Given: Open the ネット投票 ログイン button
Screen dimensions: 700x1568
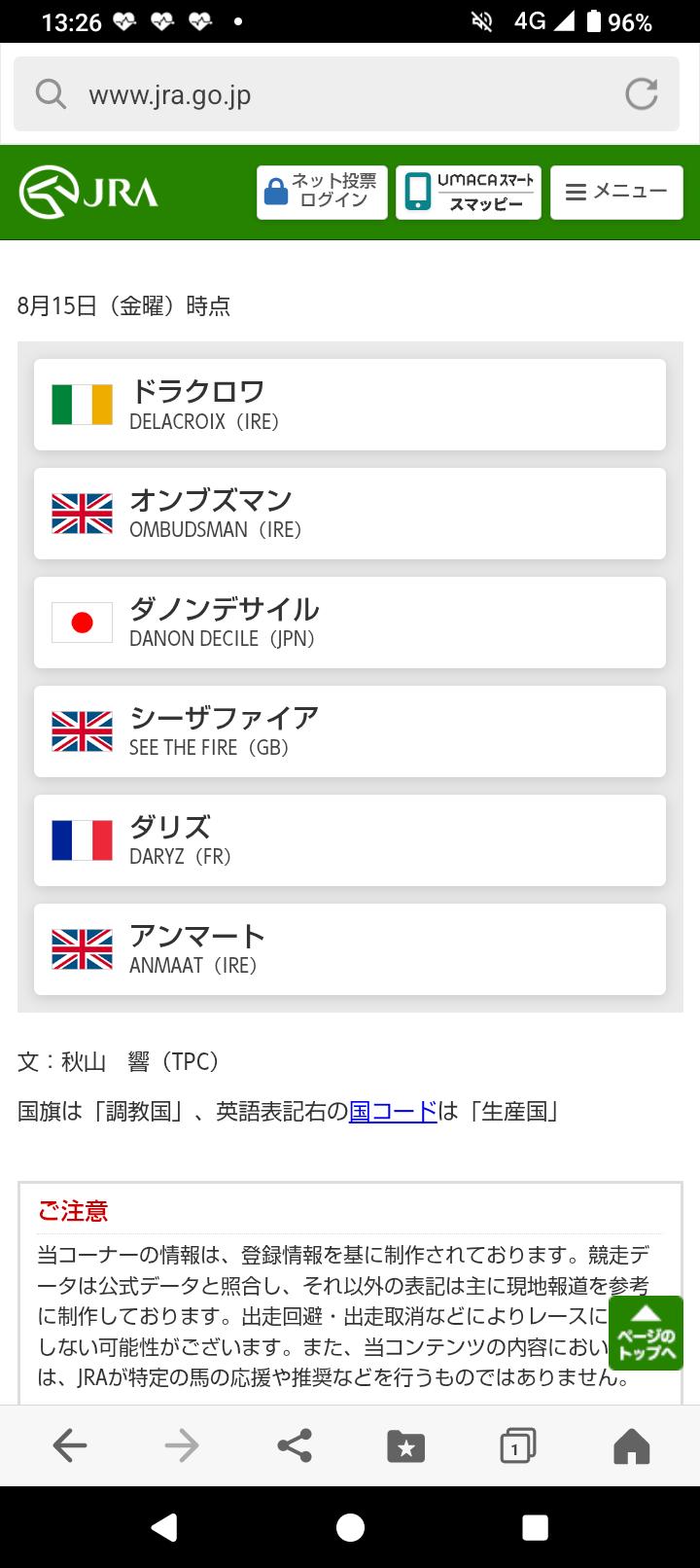Looking at the screenshot, I should pyautogui.click(x=323, y=192).
